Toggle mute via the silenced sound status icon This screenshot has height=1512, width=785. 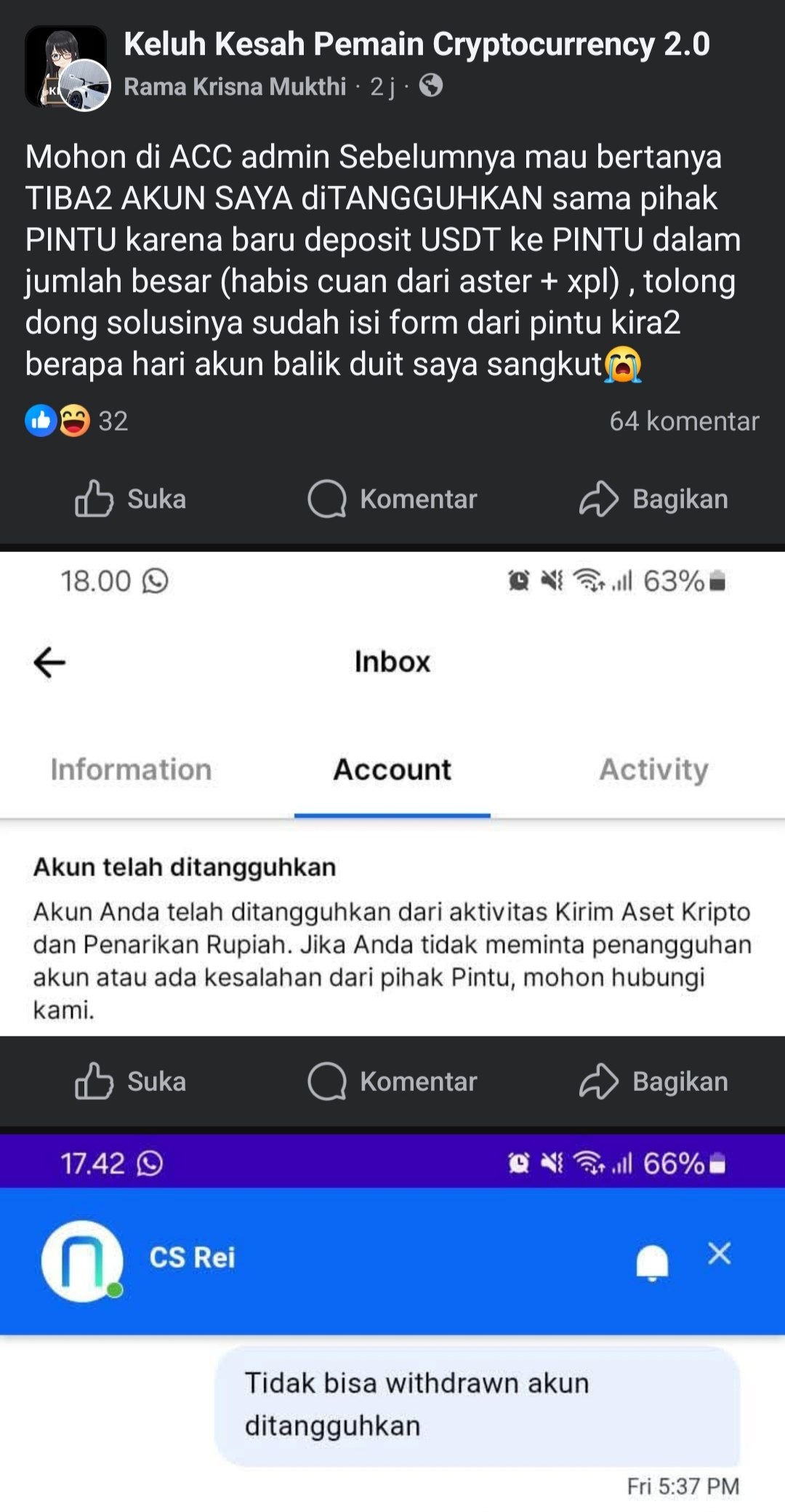pos(551,582)
